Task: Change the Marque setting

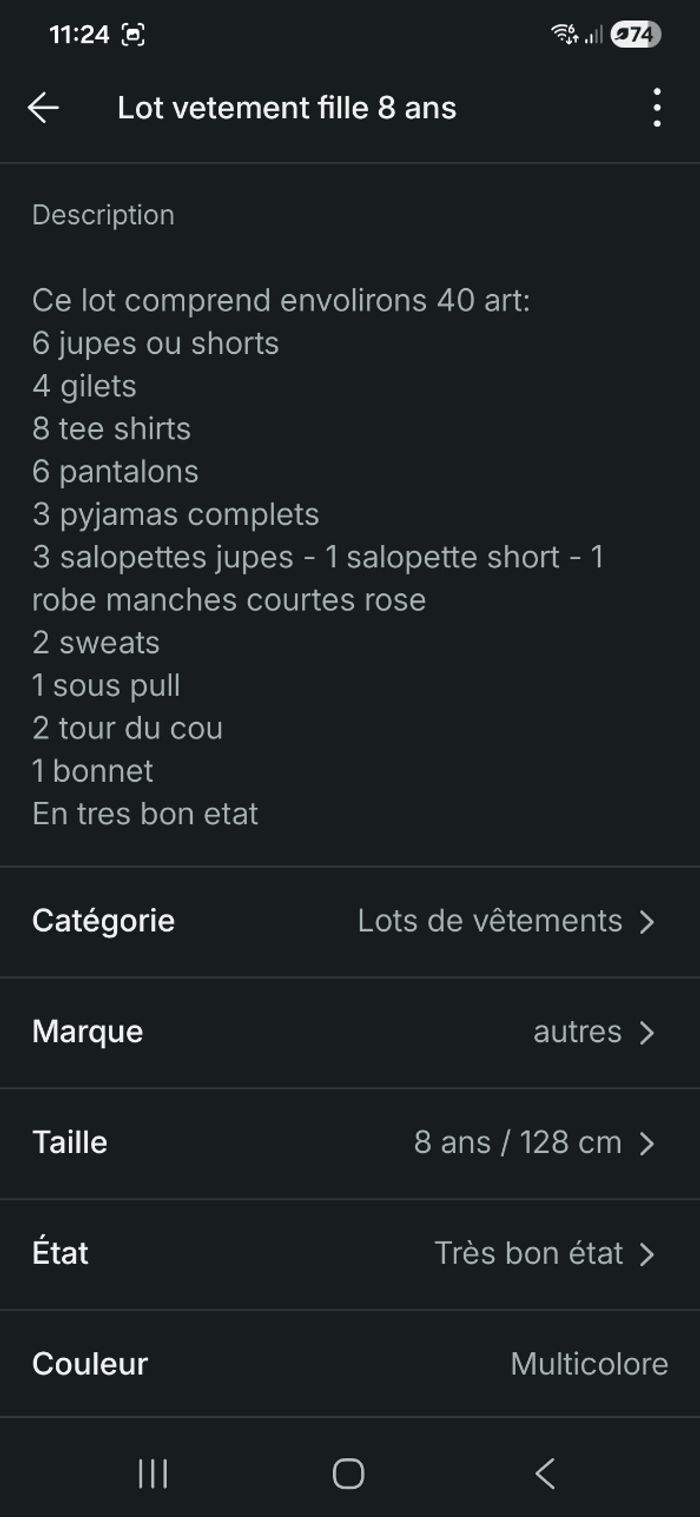Action: (x=350, y=1032)
